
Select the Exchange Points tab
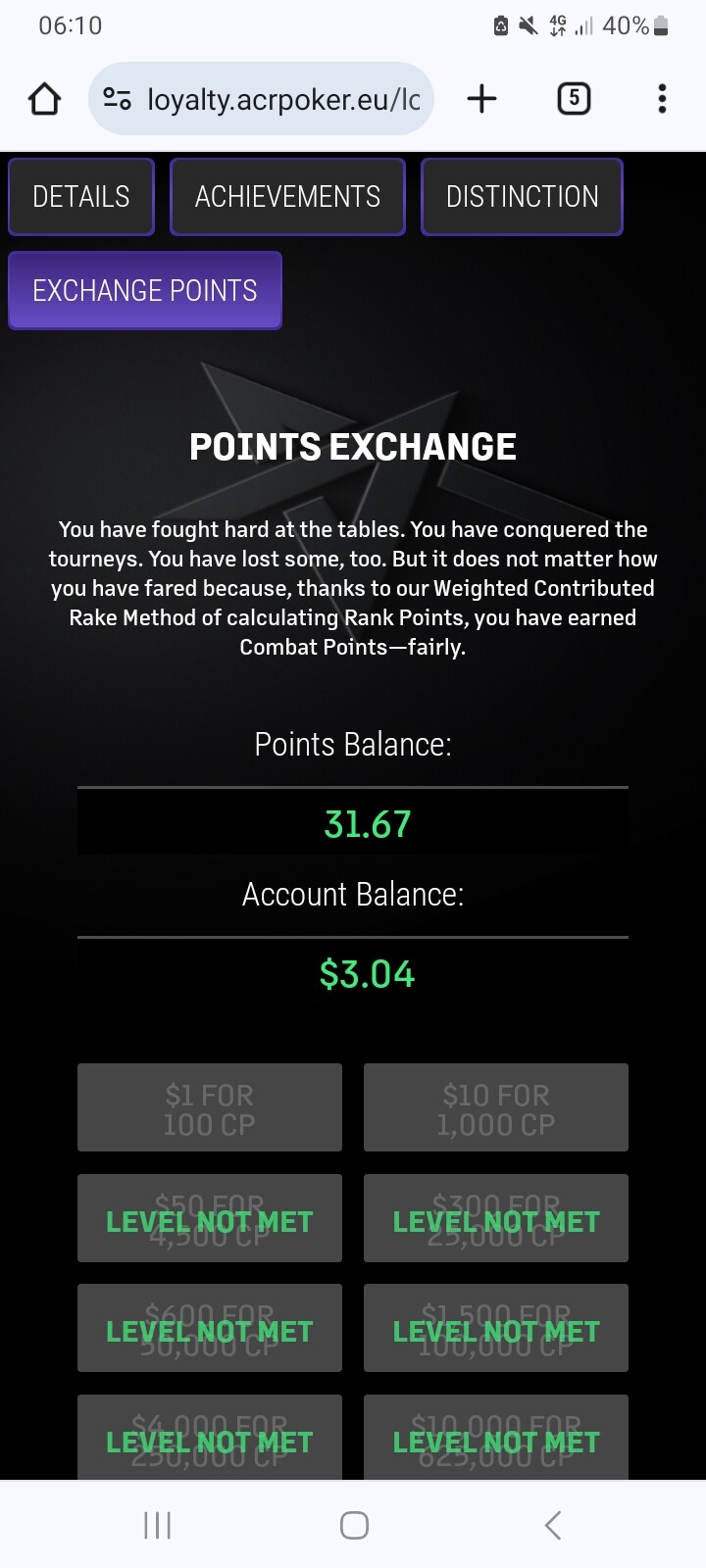point(145,291)
